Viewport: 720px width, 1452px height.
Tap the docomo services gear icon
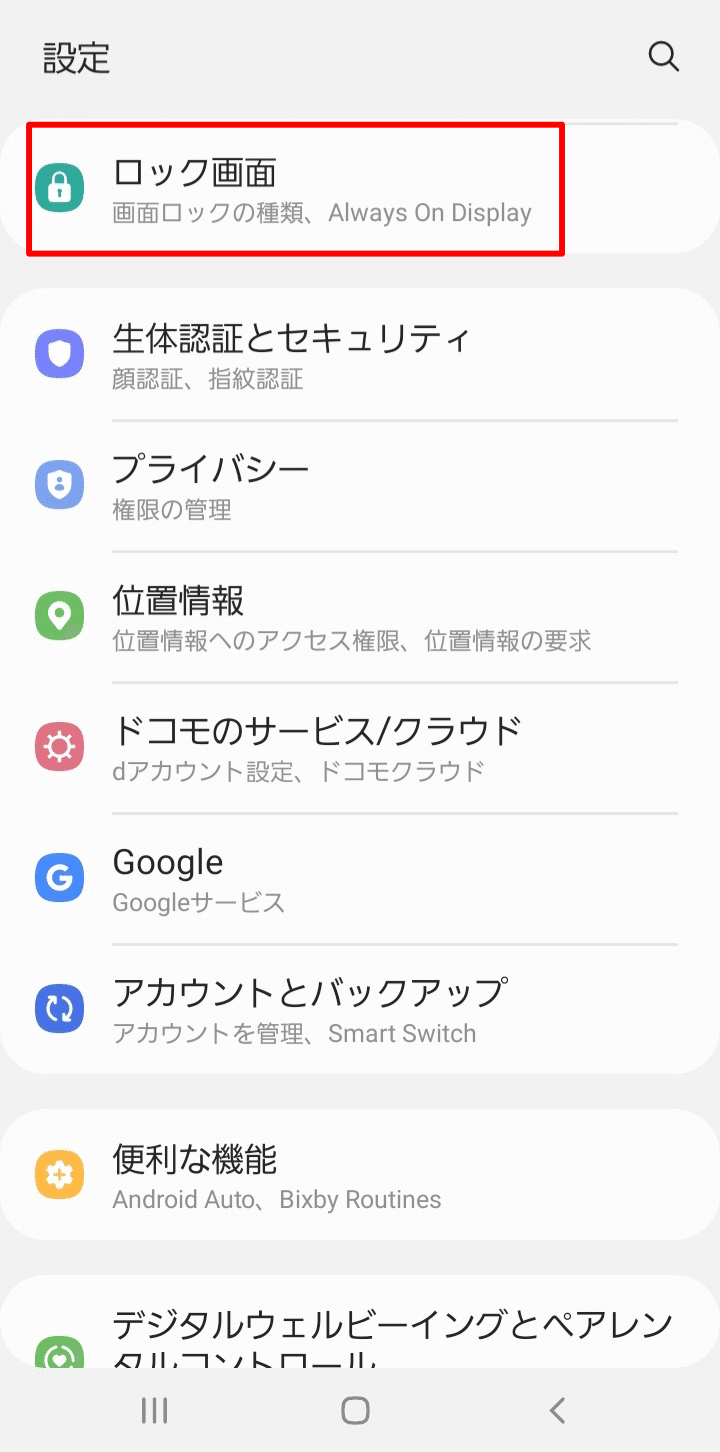[59, 746]
